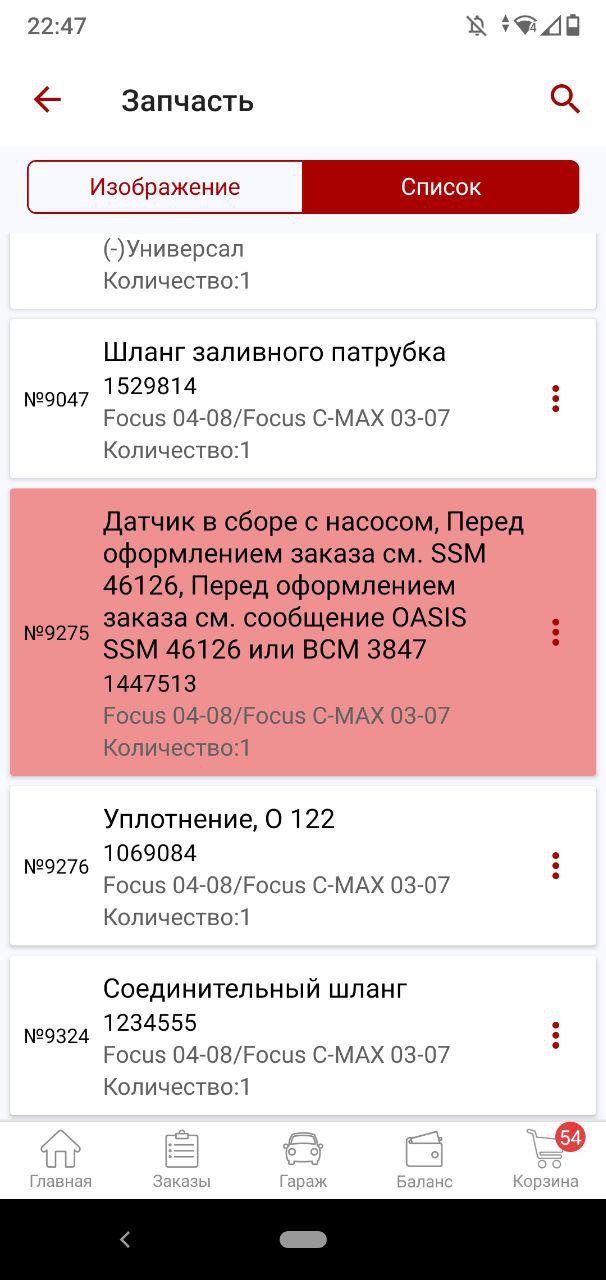Open options for Уплотнение, O 122
Image resolution: width=606 pixels, height=1280 pixels.
point(556,866)
